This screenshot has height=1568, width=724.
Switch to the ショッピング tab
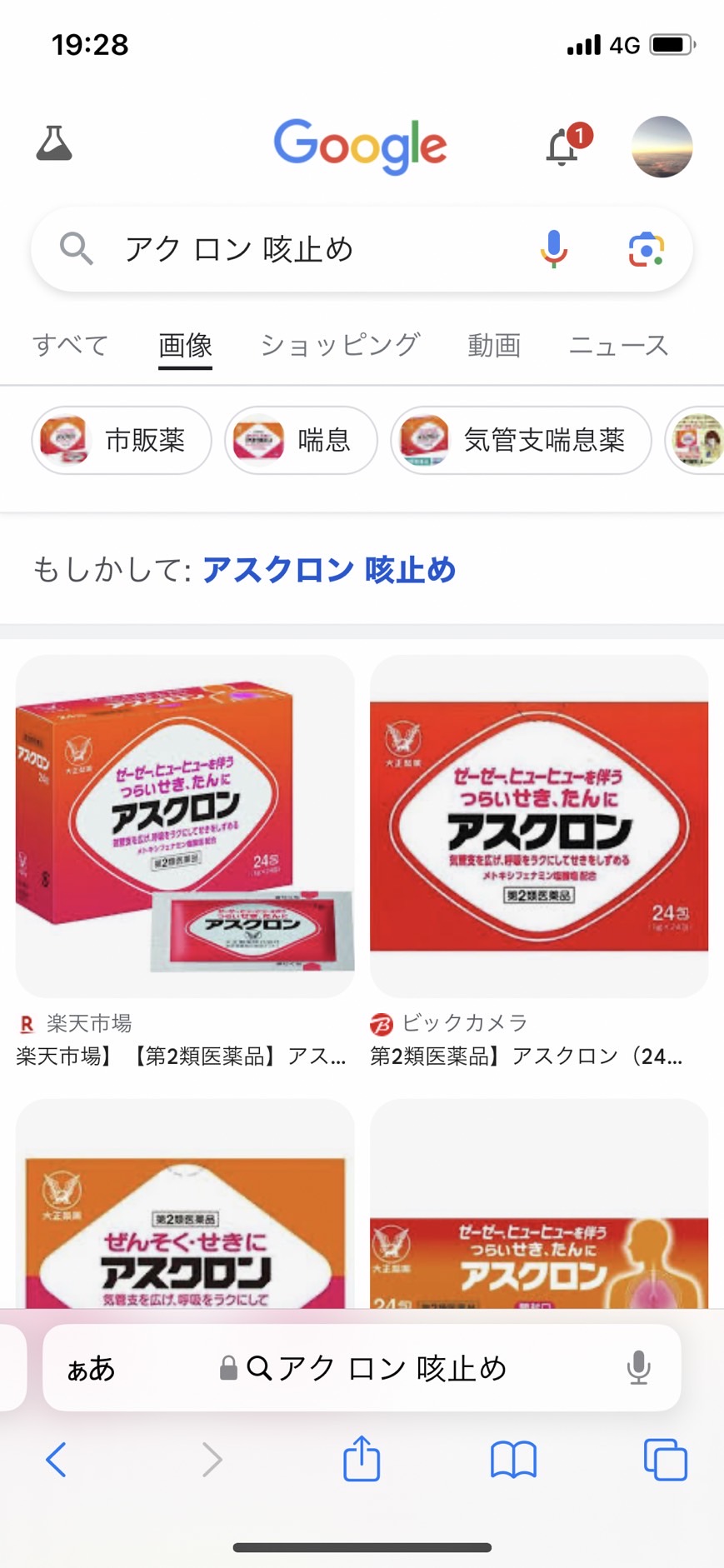339,345
